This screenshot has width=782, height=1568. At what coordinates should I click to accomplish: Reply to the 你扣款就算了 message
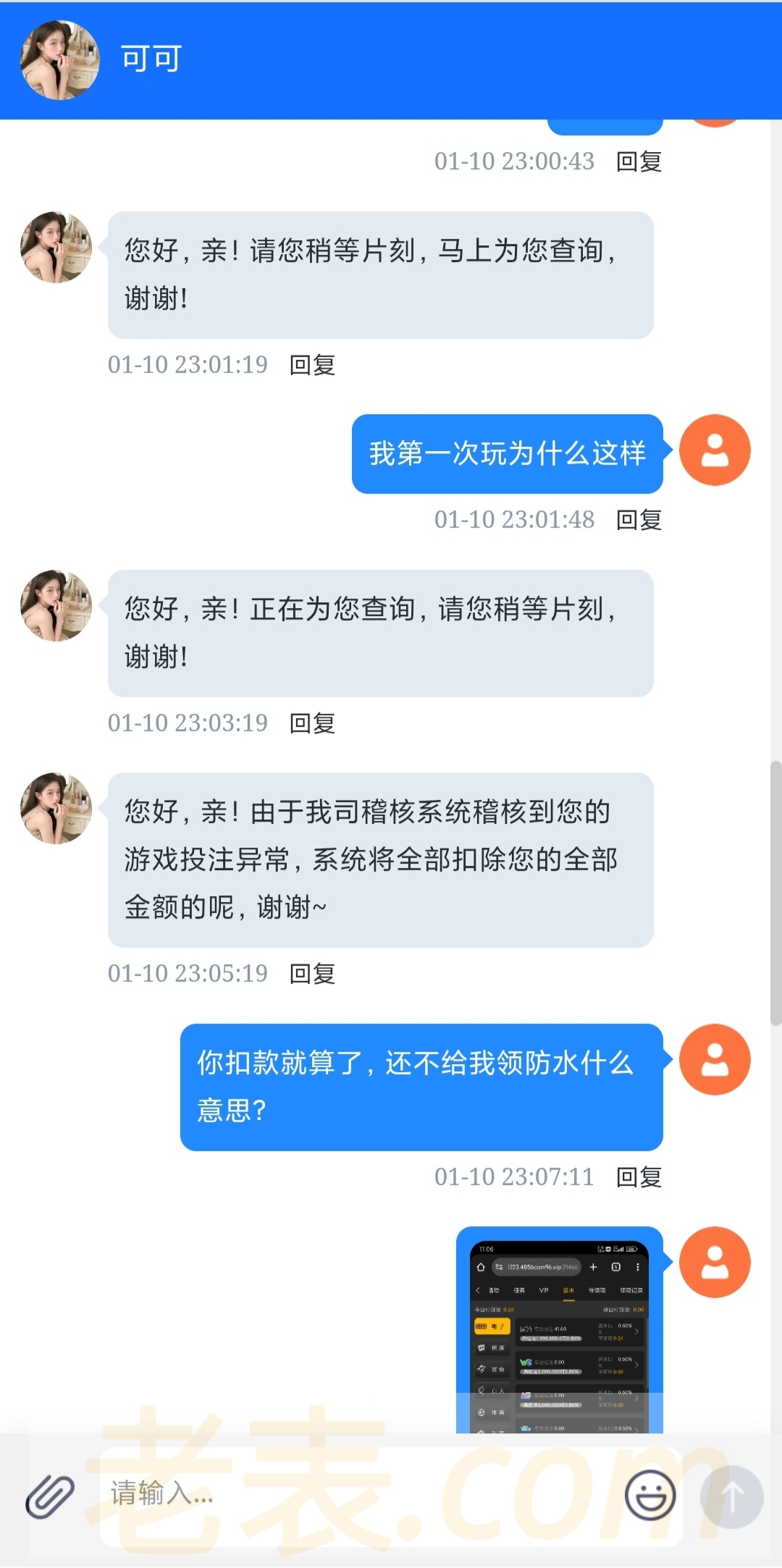(639, 1177)
